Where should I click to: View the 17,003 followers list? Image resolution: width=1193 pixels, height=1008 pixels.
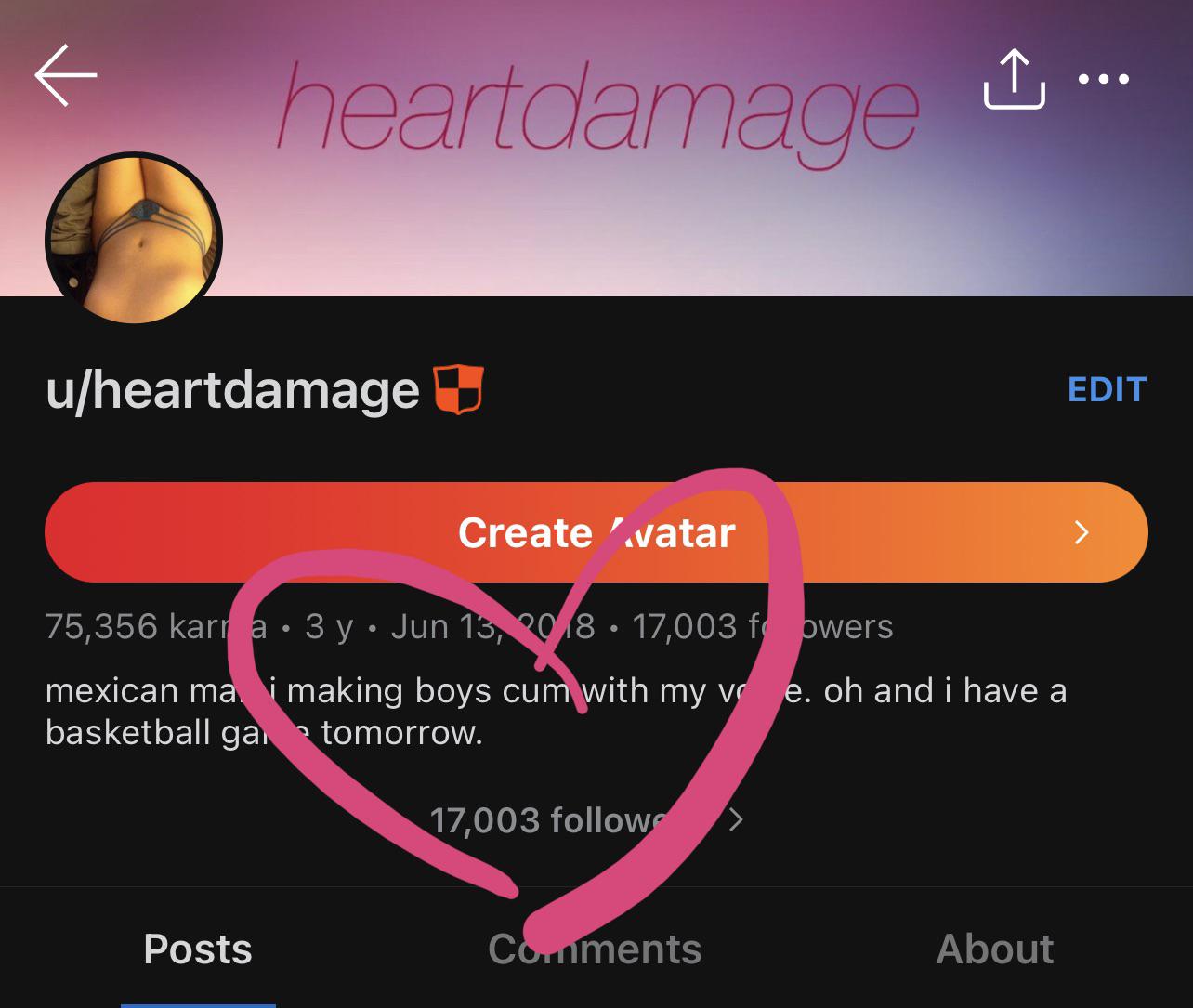pos(585,820)
